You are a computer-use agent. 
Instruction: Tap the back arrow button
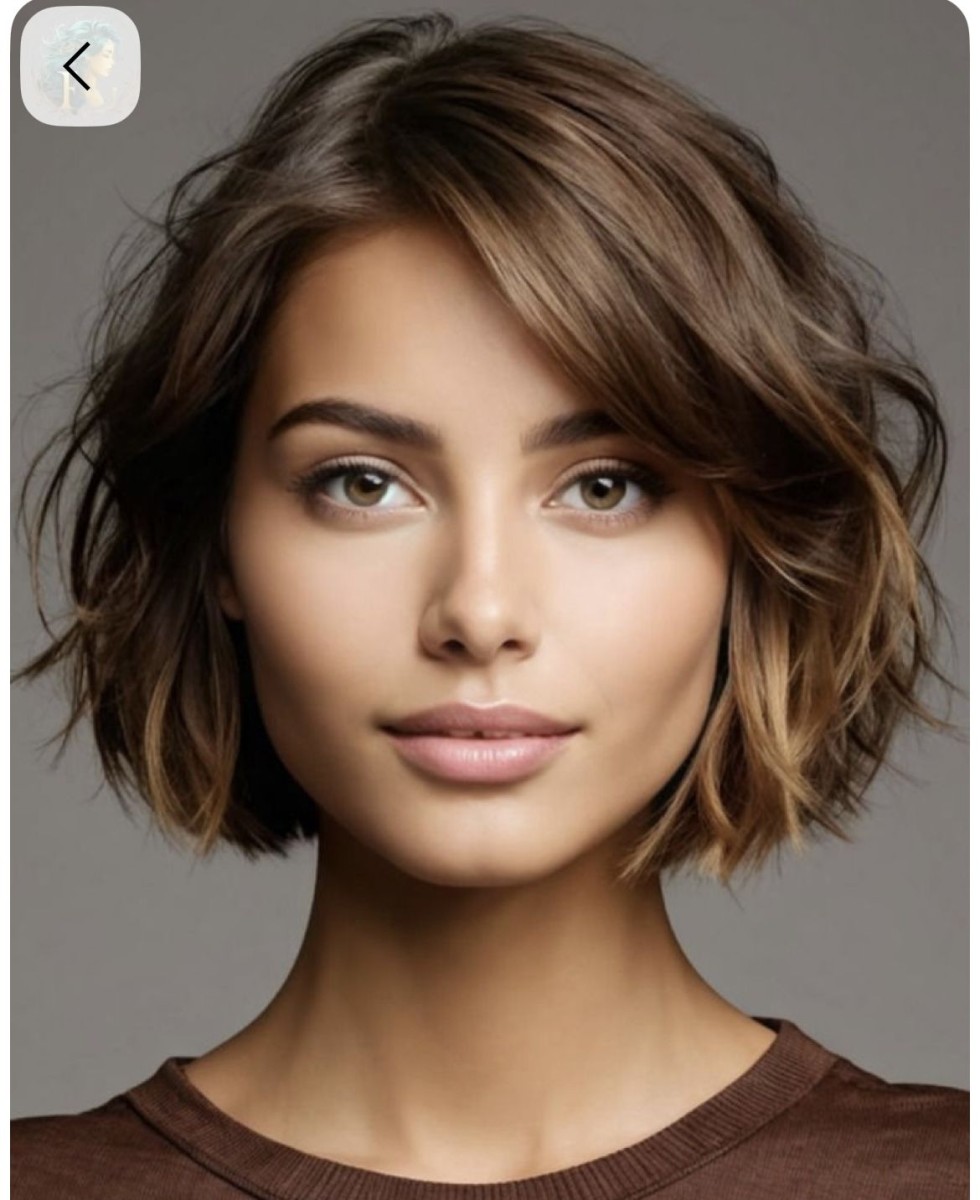79,66
